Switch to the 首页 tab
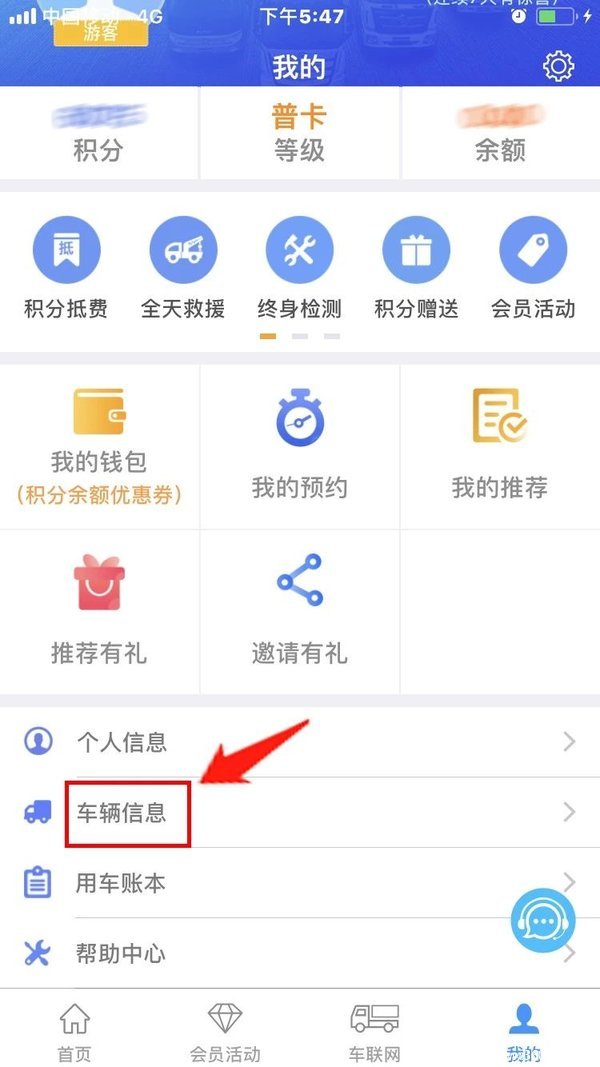The image size is (600, 1067). click(75, 1030)
